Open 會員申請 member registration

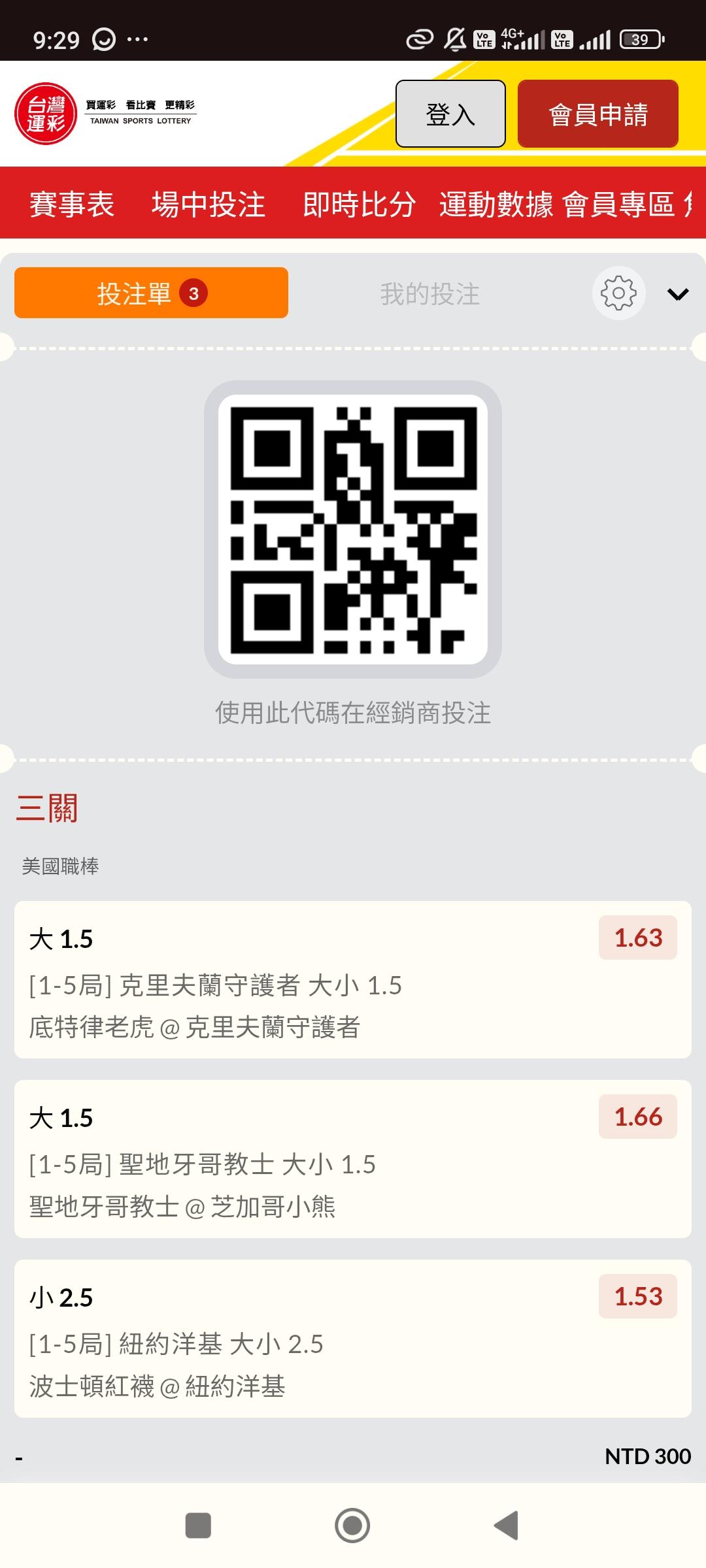(x=597, y=114)
